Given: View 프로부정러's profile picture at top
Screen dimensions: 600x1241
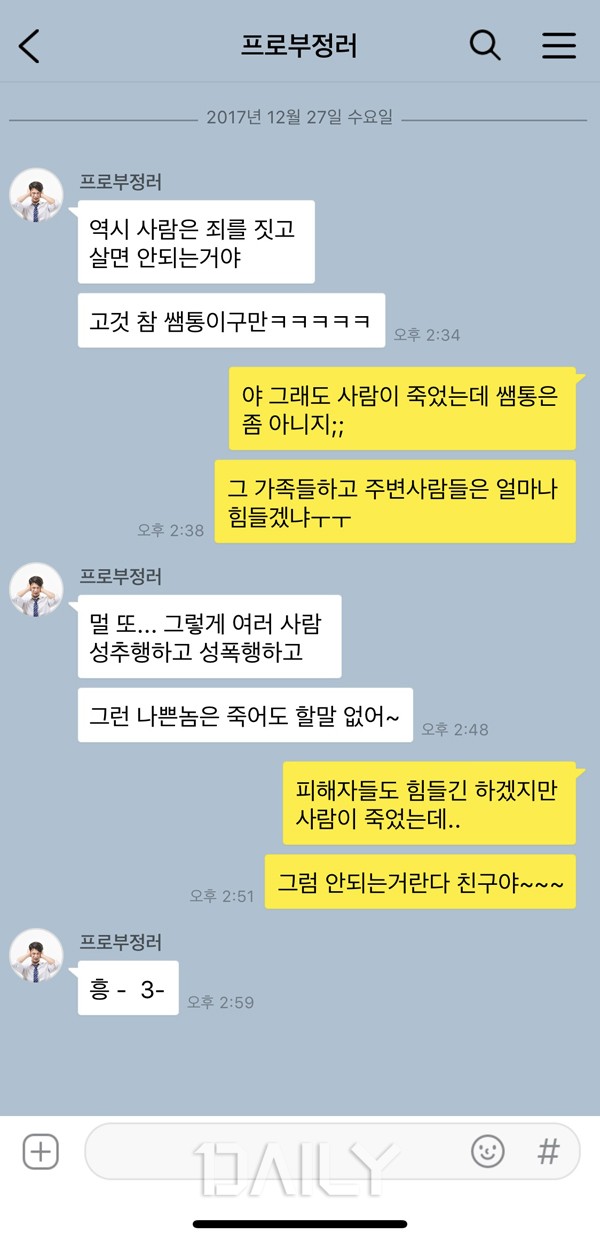Looking at the screenshot, I should pos(37,195).
